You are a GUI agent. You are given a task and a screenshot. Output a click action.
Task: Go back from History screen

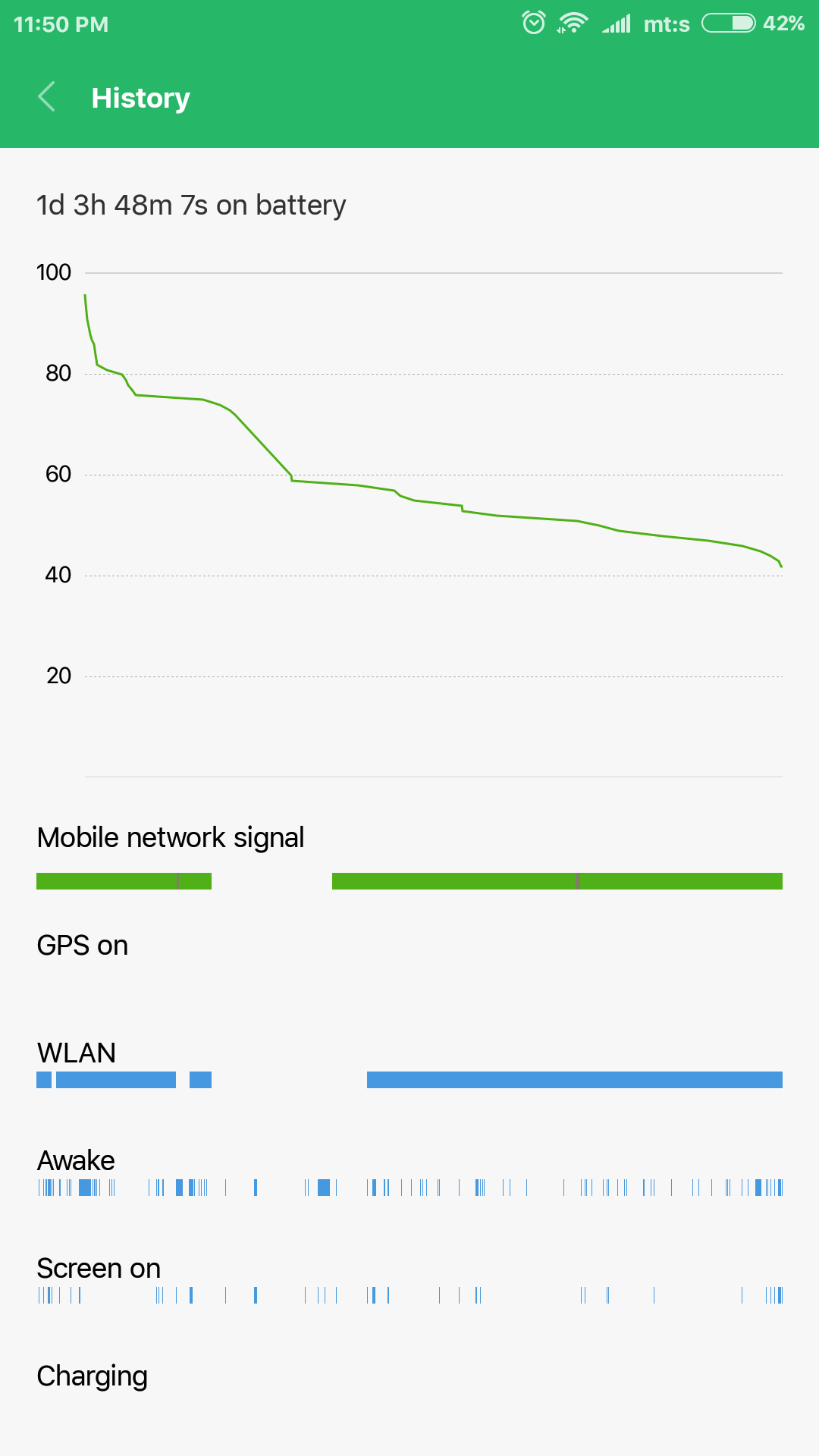pyautogui.click(x=46, y=97)
